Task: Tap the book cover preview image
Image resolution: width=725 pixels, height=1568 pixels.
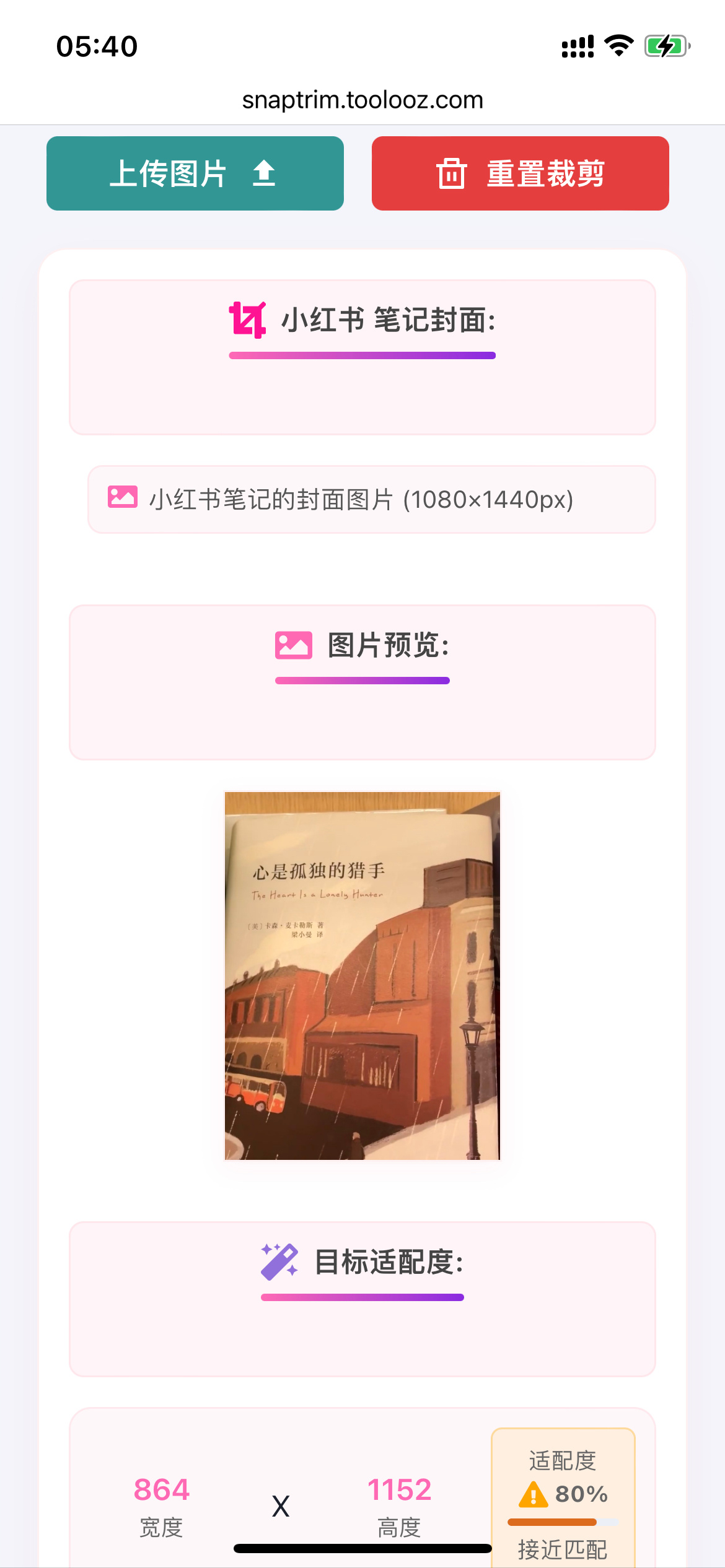Action: click(x=362, y=975)
